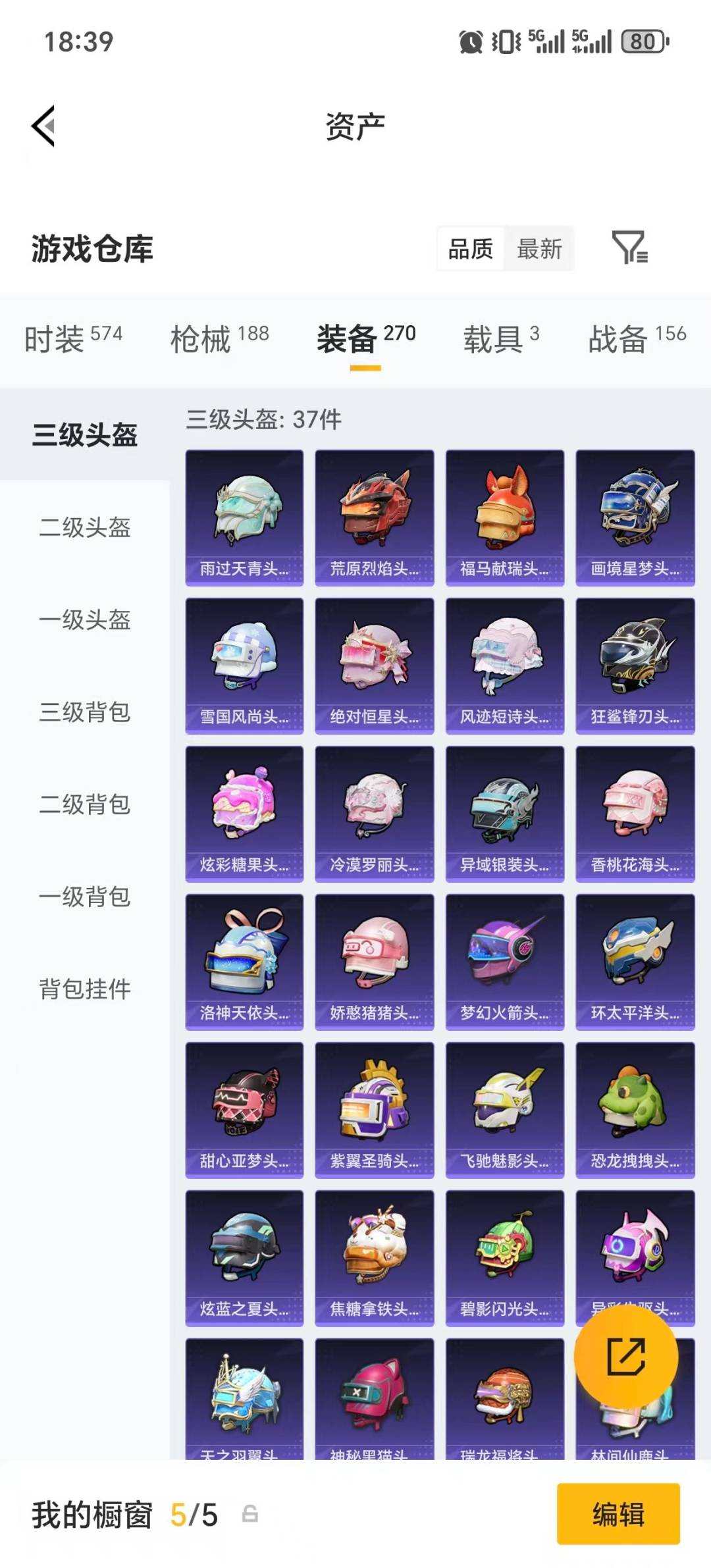Screen dimensions: 711x1568
Task: Tap the 恐龙拽拽头 helmet
Action: click(x=635, y=1109)
